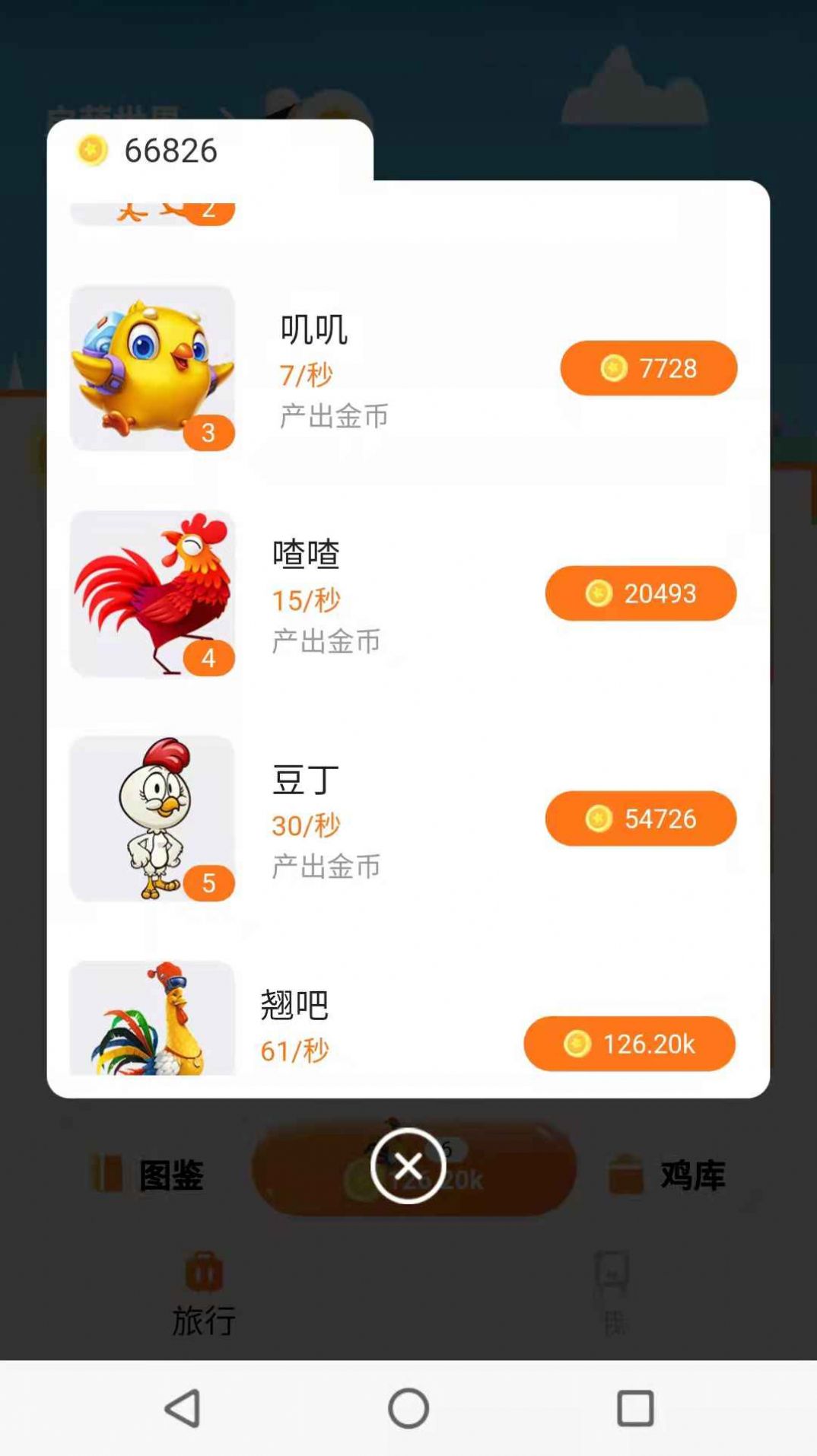Viewport: 817px width, 1456px height.
Task: Tap the 66826 coin balance counter
Action: 170,150
